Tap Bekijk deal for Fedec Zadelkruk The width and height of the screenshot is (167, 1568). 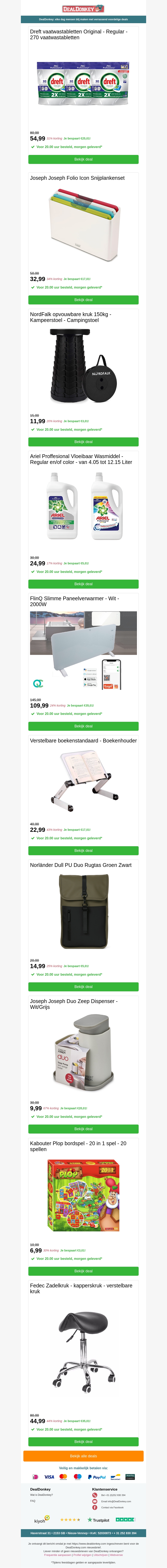coord(83,1441)
